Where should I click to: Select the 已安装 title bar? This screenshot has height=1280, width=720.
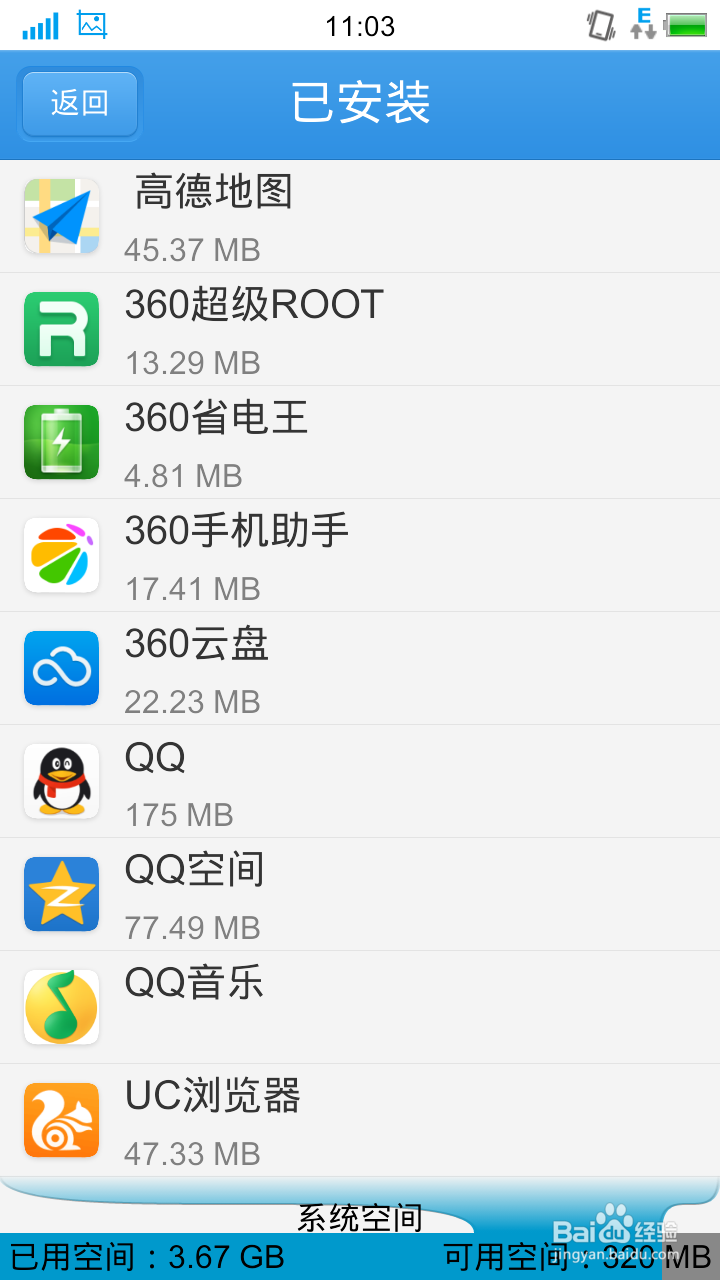coord(360,103)
